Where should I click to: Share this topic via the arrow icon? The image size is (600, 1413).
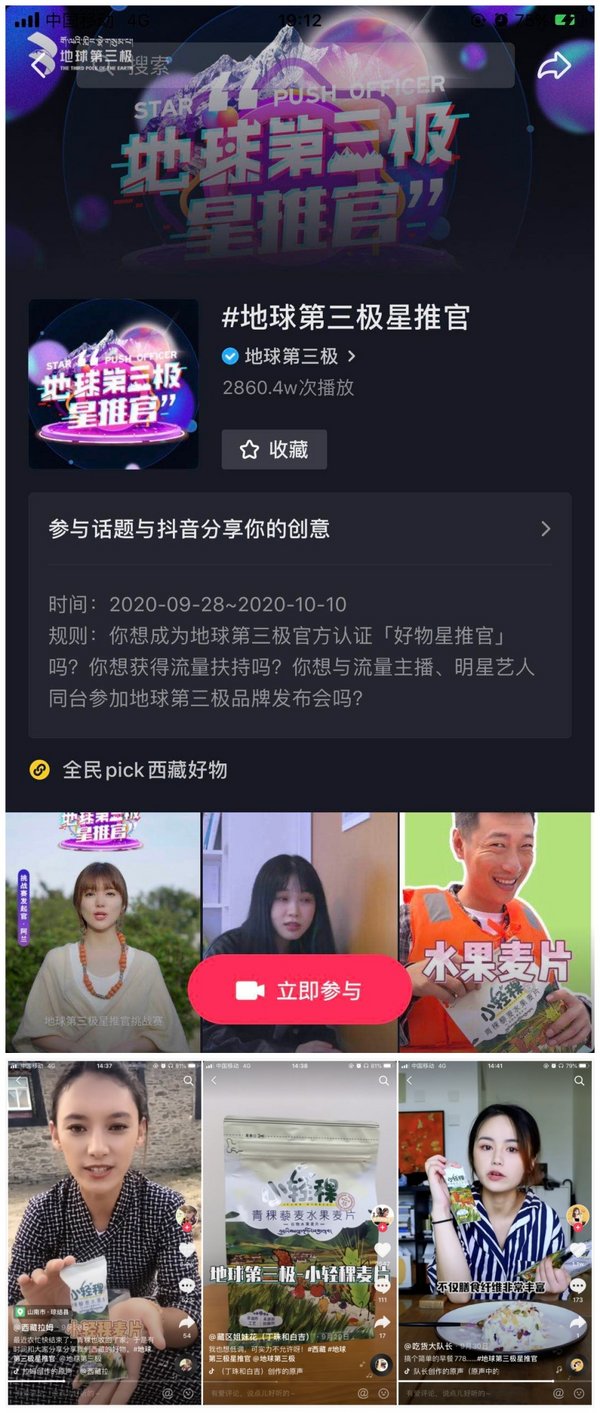click(x=553, y=66)
